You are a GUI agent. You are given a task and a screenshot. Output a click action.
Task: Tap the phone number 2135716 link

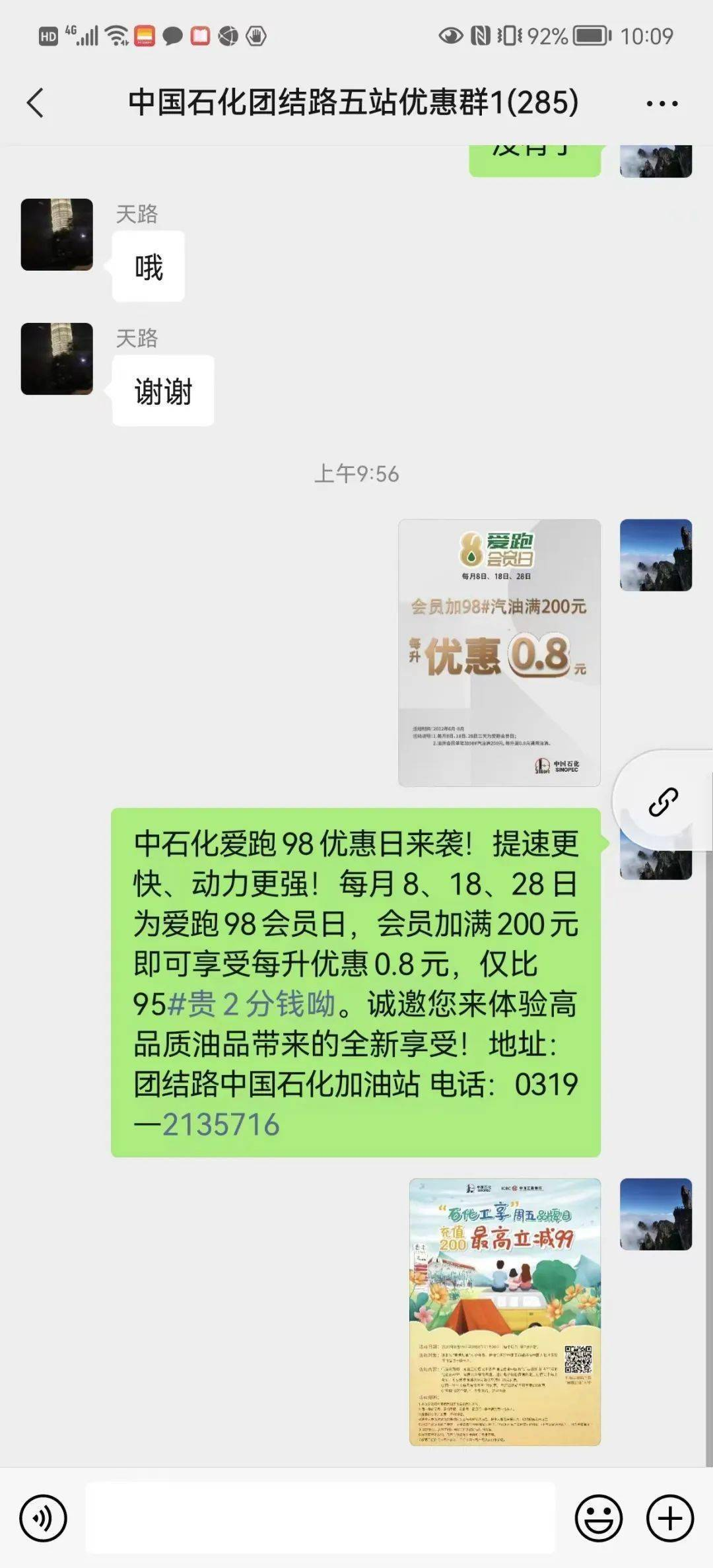(221, 1124)
